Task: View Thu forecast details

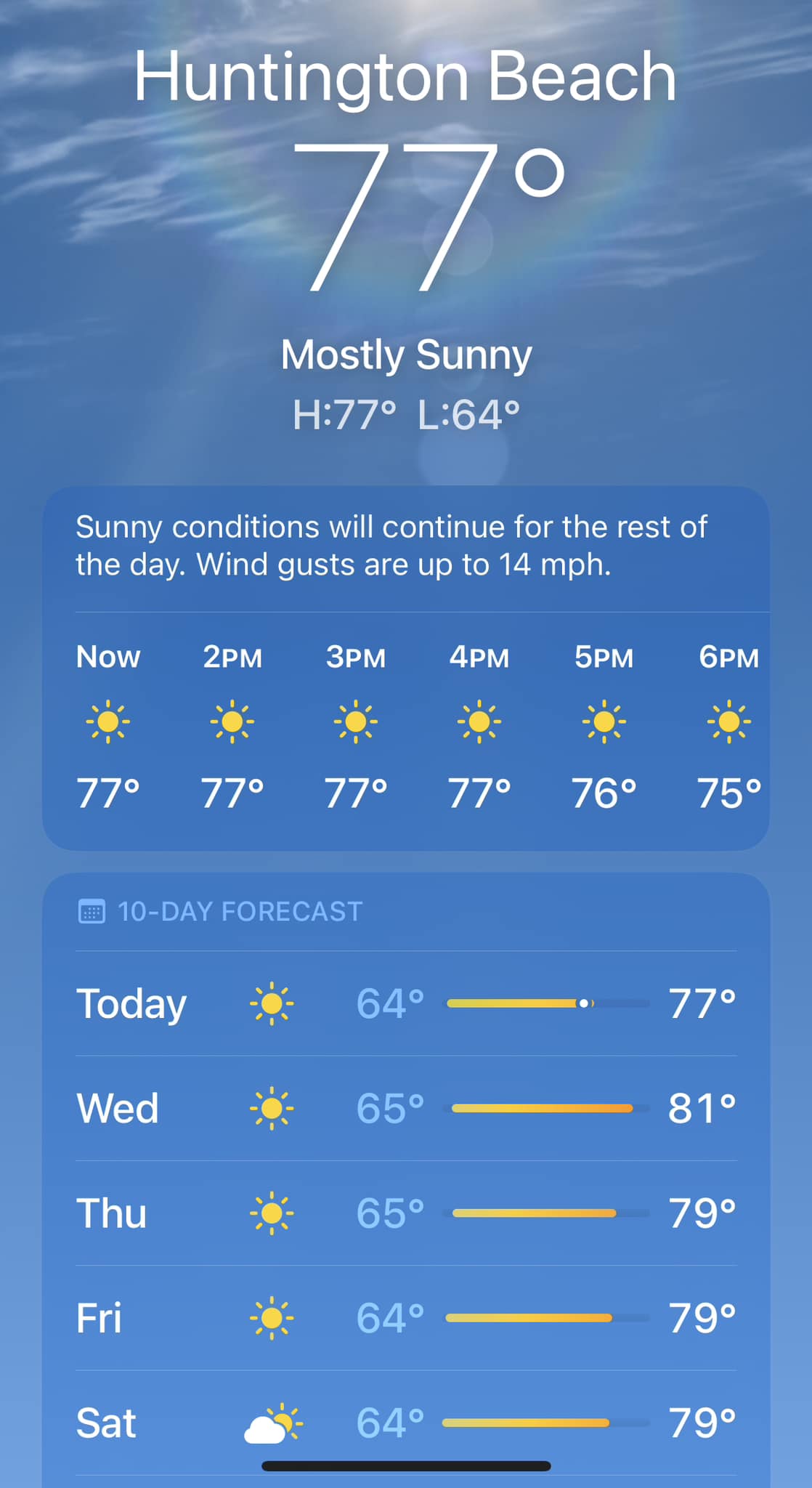Action: [x=405, y=1213]
